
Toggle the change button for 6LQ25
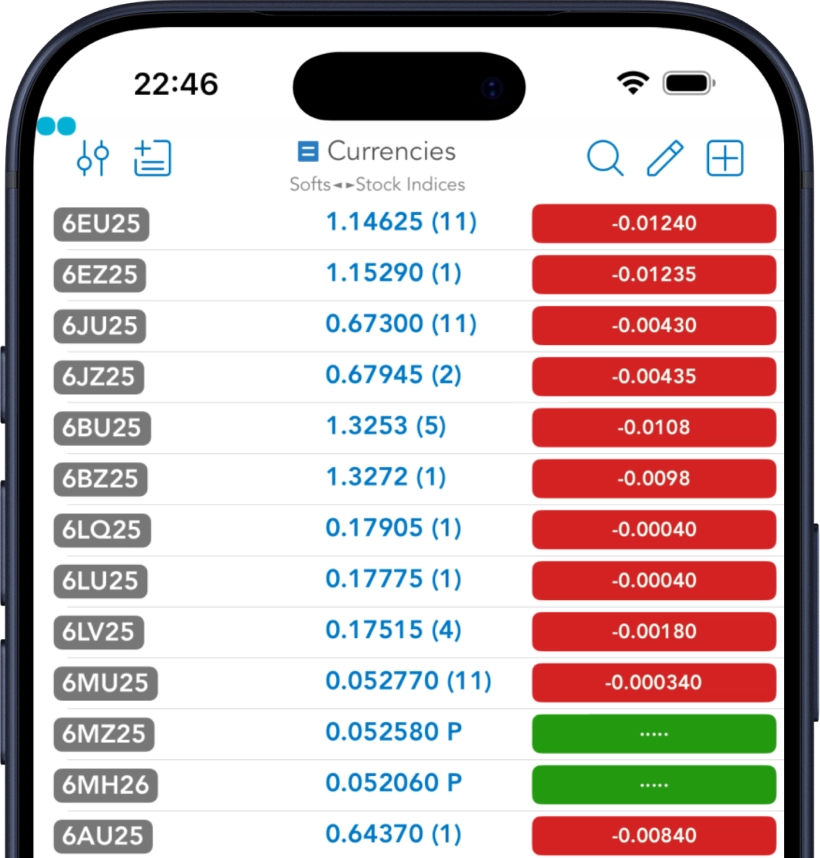point(653,529)
